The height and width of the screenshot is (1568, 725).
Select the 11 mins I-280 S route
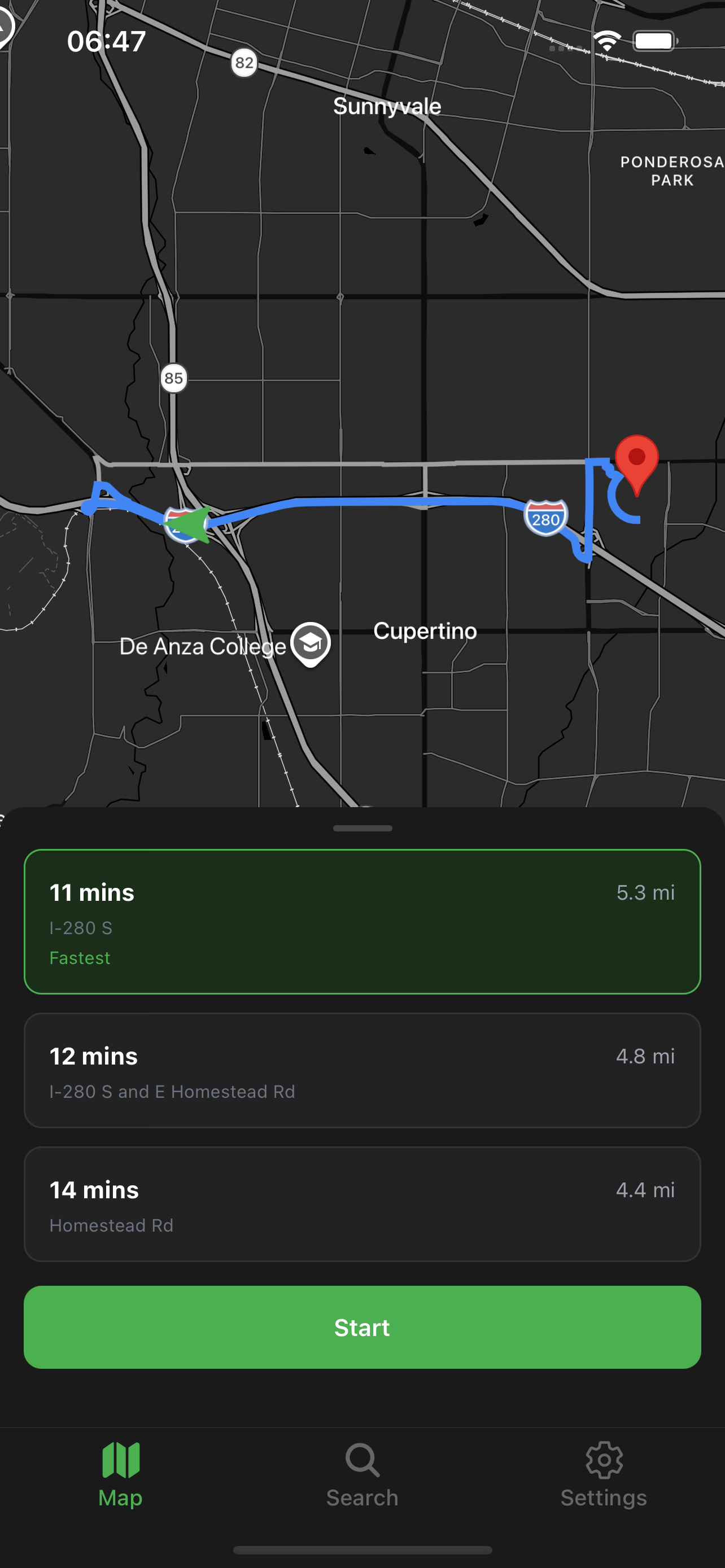pos(362,922)
